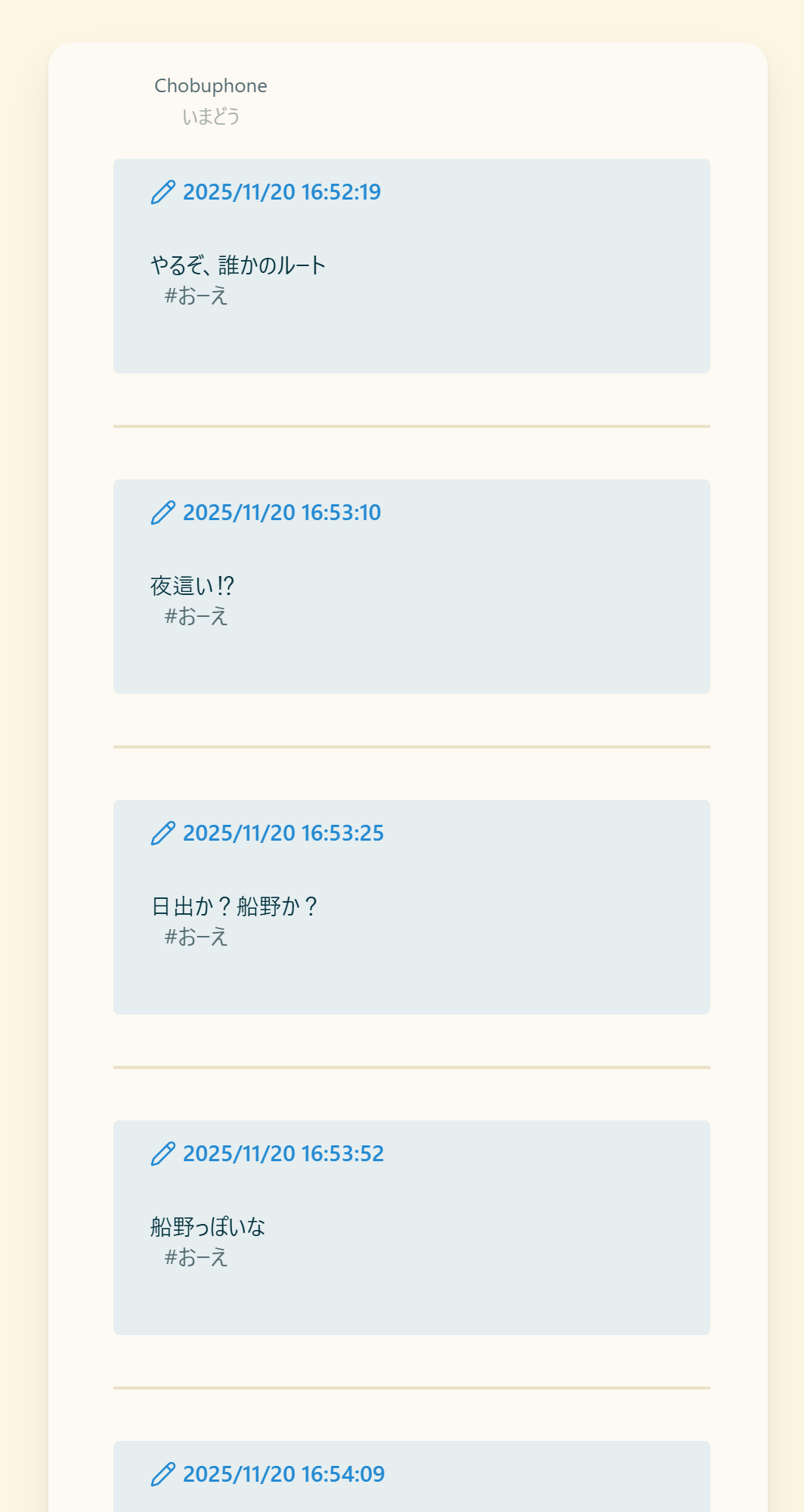Viewport: 804px width, 1512px height.
Task: Open the post dated 2025/11/20 16:52:19
Action: (281, 192)
